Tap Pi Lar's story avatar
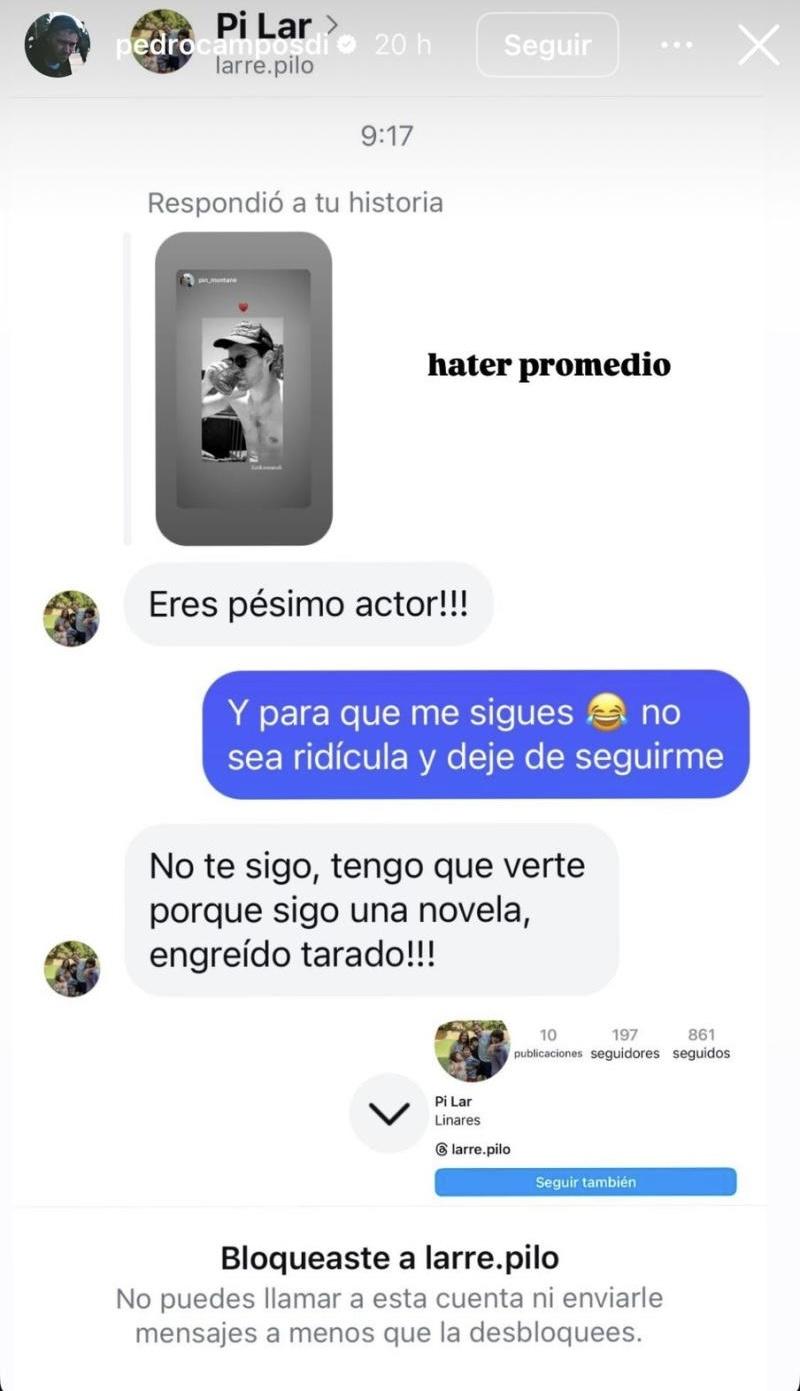Viewport: 800px width, 1391px height. [163, 45]
